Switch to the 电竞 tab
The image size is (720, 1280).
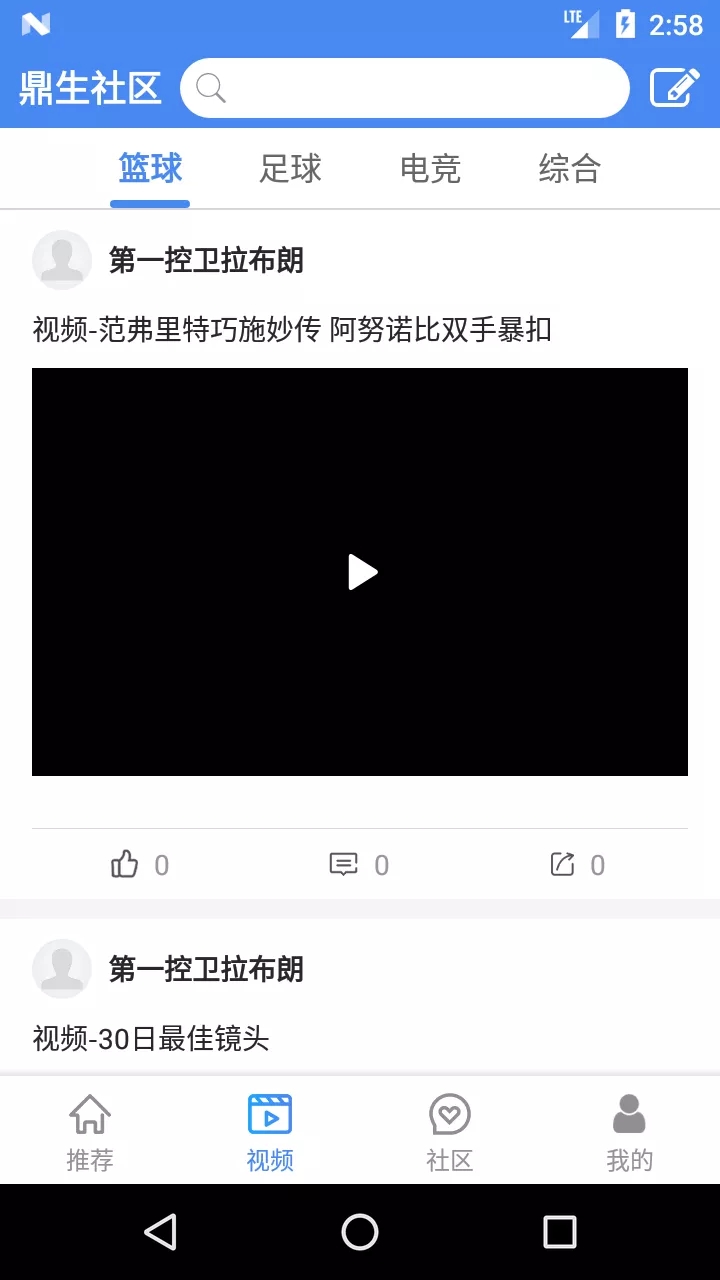pyautogui.click(x=430, y=168)
